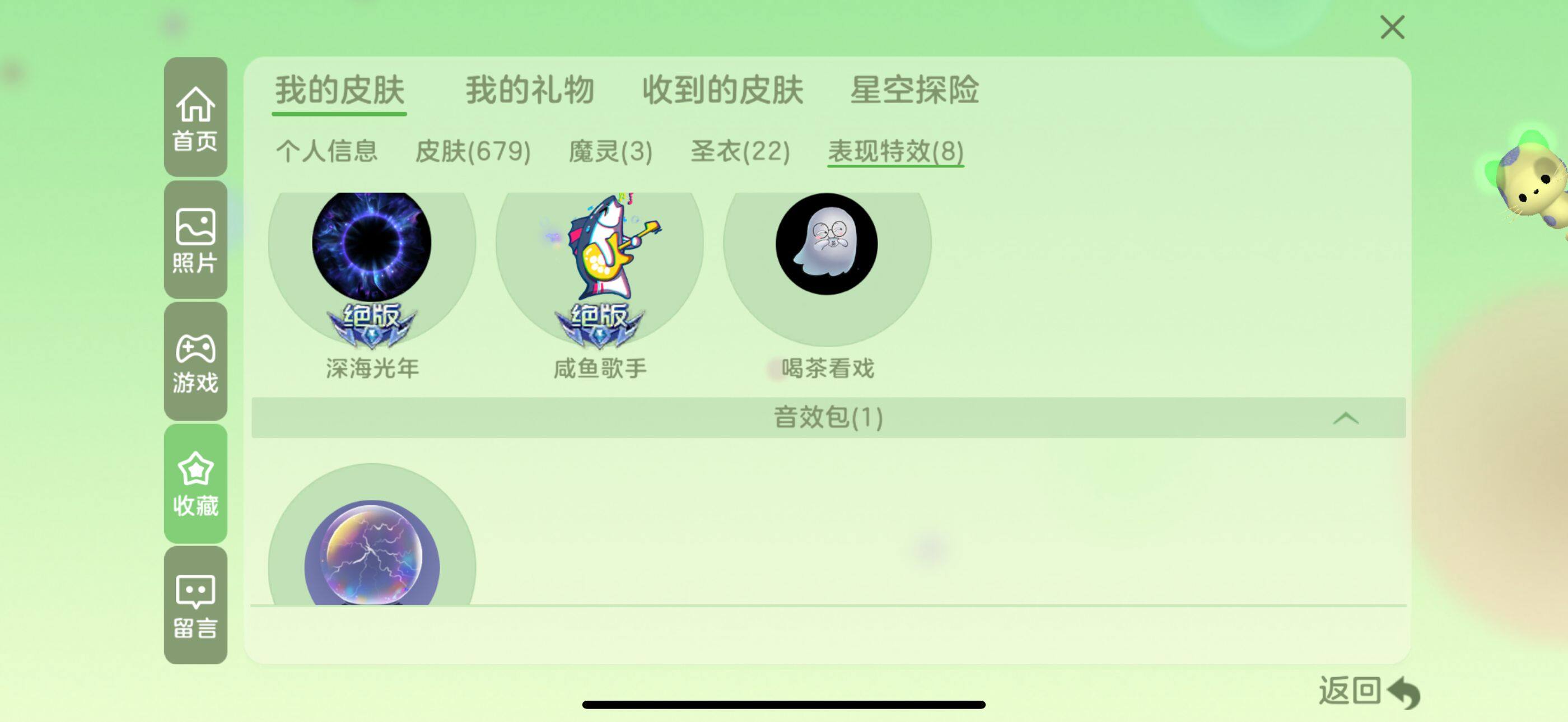1568x722 pixels.
Task: Switch to the 首页 side tab
Action: (195, 118)
